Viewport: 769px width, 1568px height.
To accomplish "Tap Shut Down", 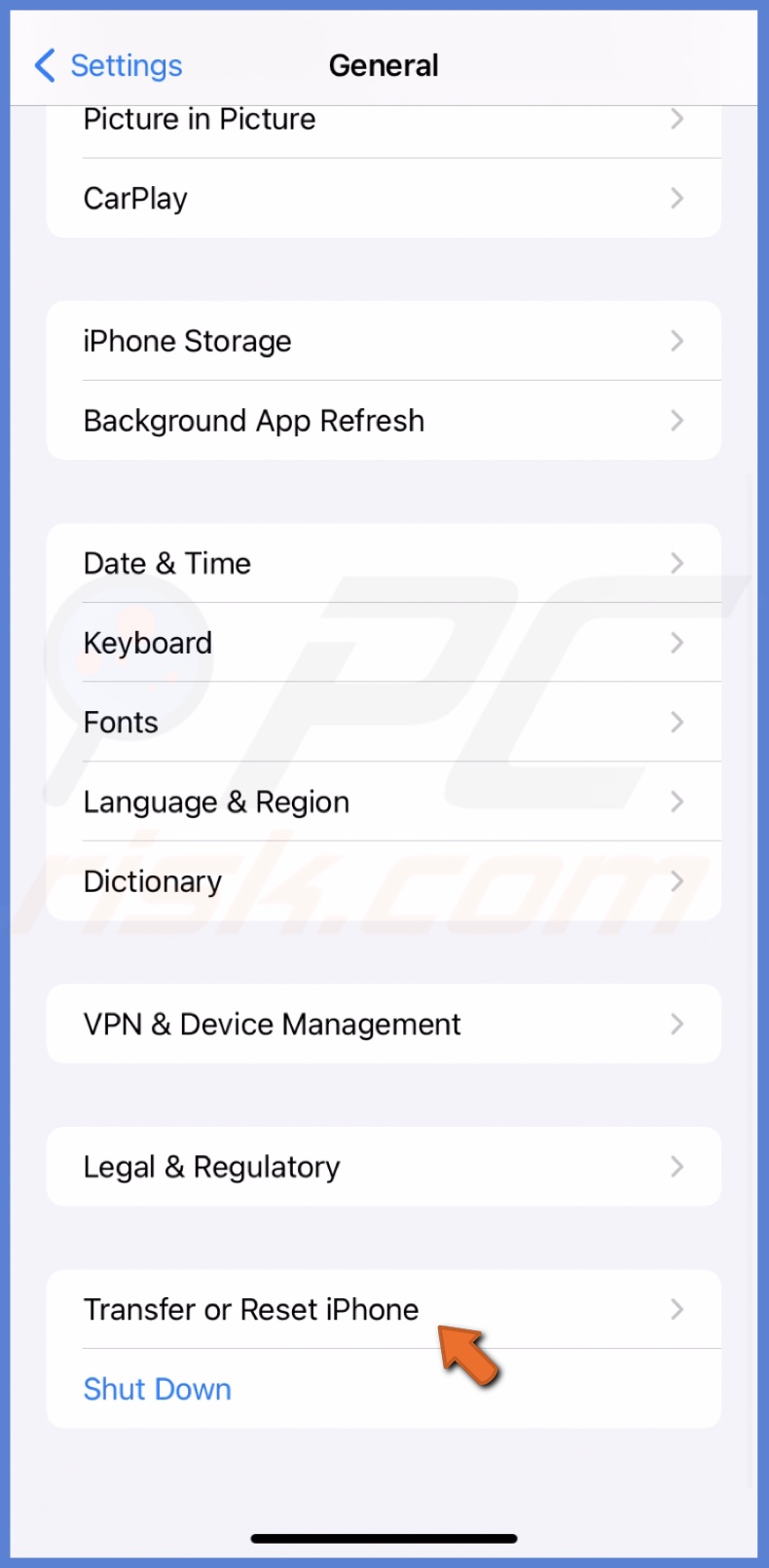I will 157,1389.
